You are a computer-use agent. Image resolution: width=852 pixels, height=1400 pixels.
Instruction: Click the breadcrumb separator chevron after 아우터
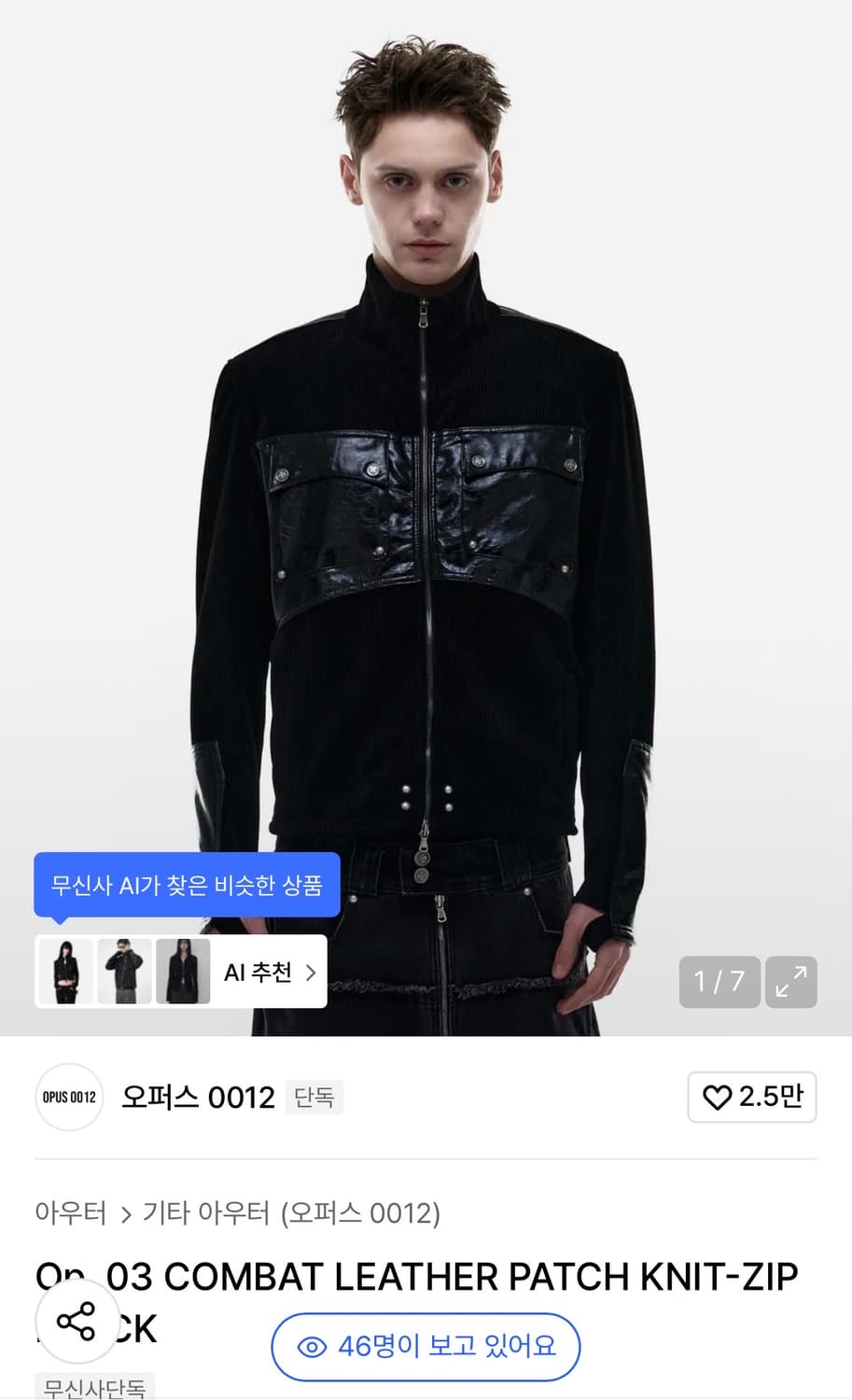124,1214
